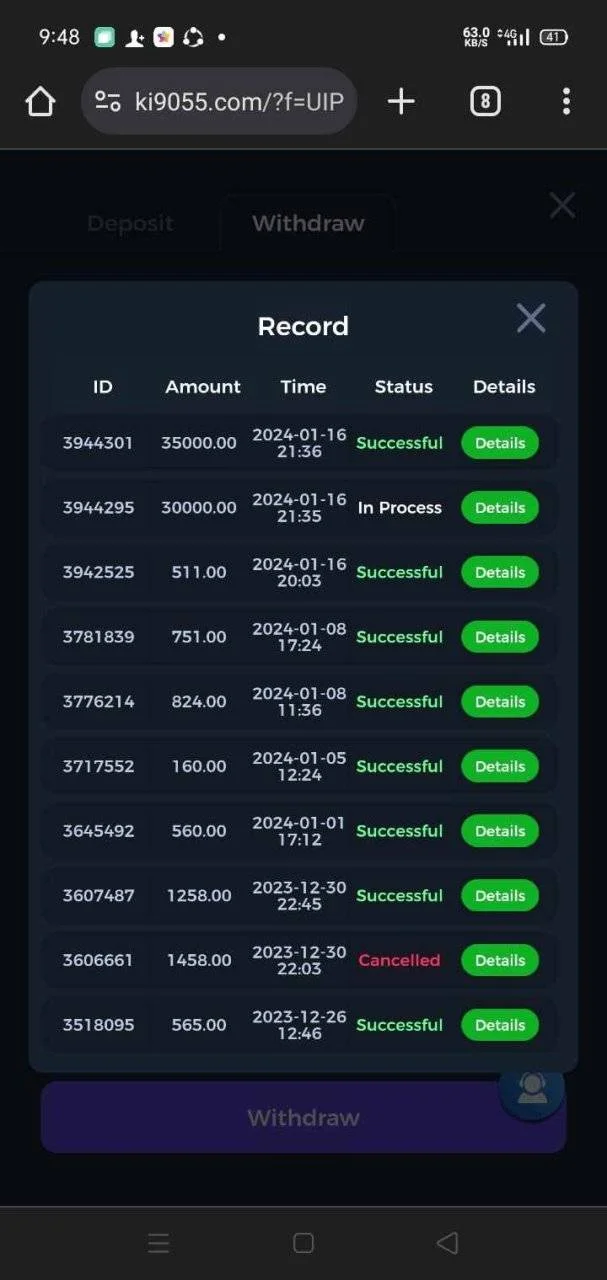Screen dimensions: 607x1280
Task: Open Details for record 3518095
Action: click(500, 1025)
